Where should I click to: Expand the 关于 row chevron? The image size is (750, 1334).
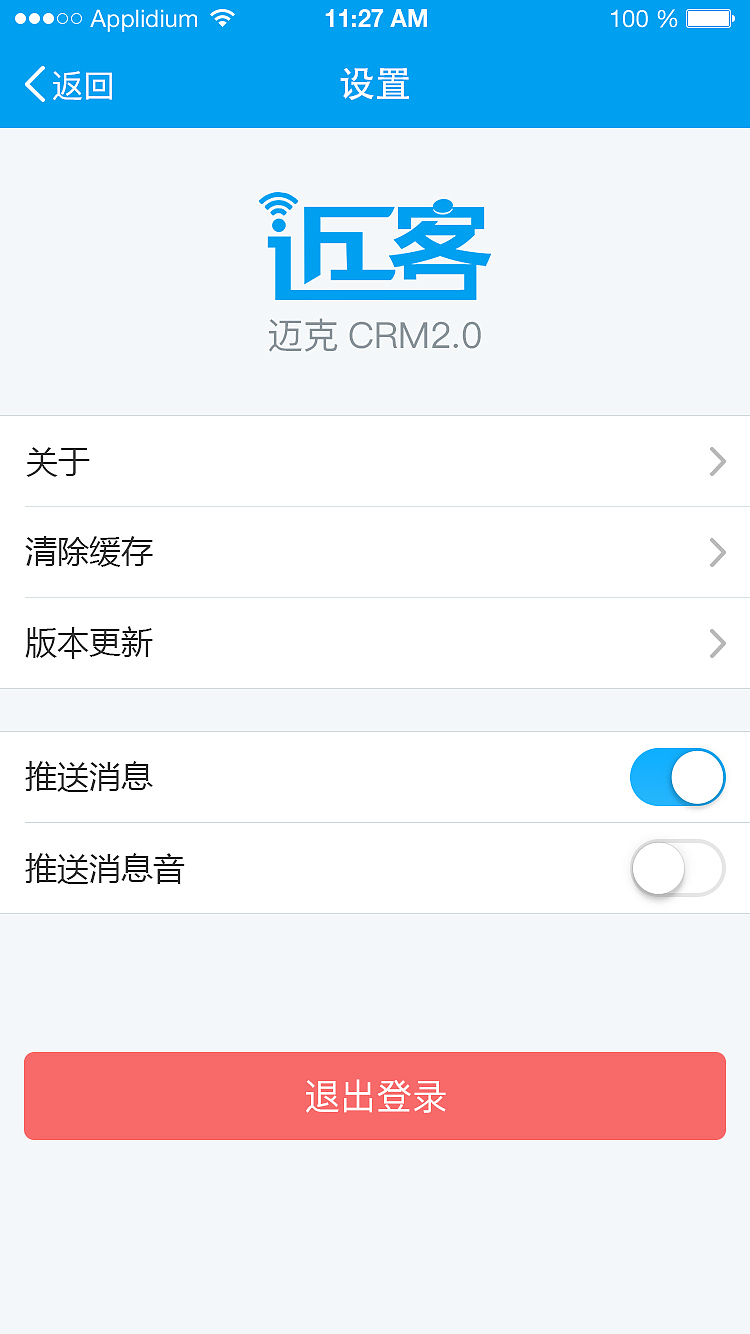click(x=716, y=461)
